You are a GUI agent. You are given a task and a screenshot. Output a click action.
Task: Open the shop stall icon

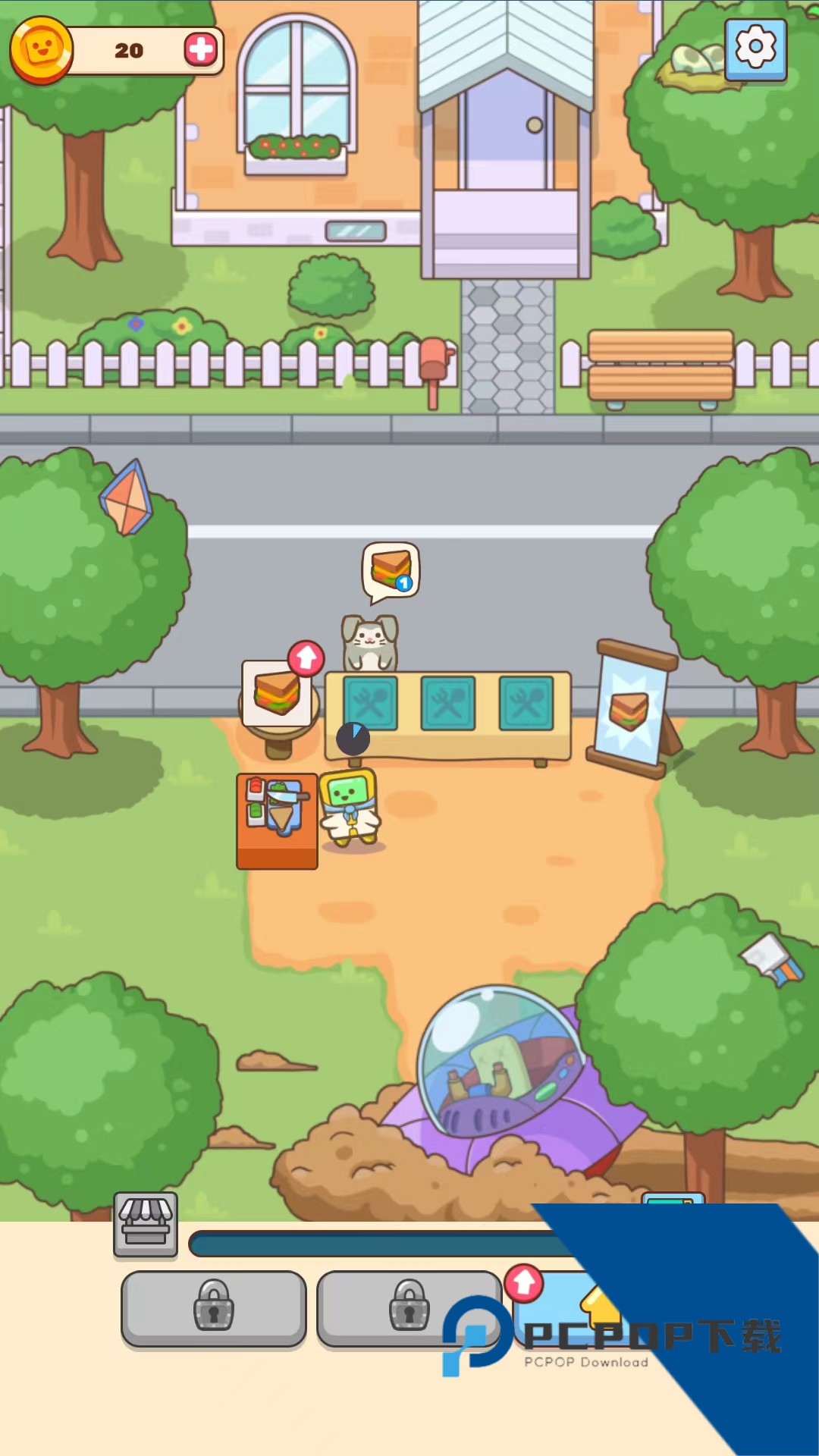(x=146, y=1224)
